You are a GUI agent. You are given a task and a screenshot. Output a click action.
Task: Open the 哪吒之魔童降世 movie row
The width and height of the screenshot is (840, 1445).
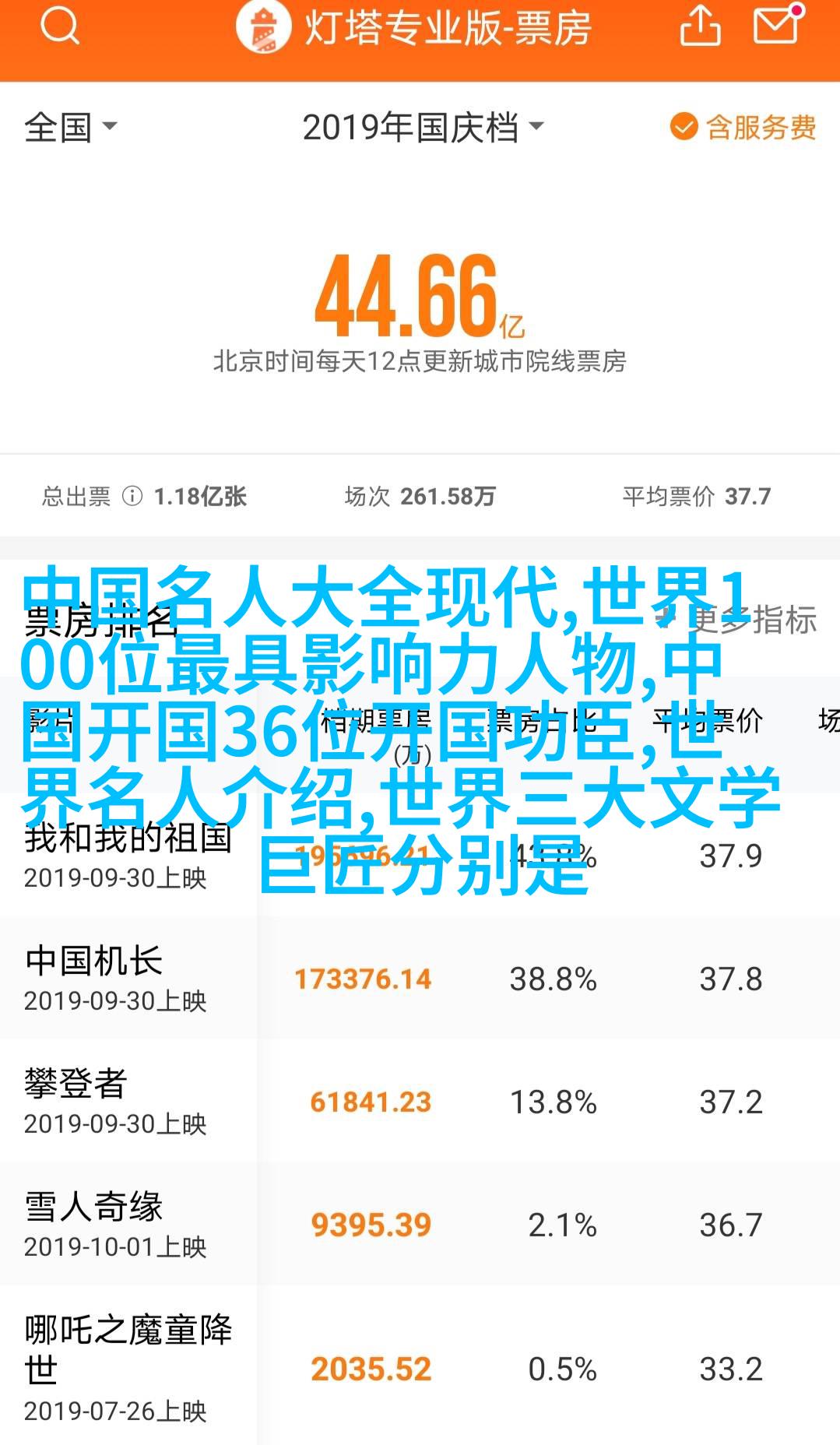point(420,1366)
